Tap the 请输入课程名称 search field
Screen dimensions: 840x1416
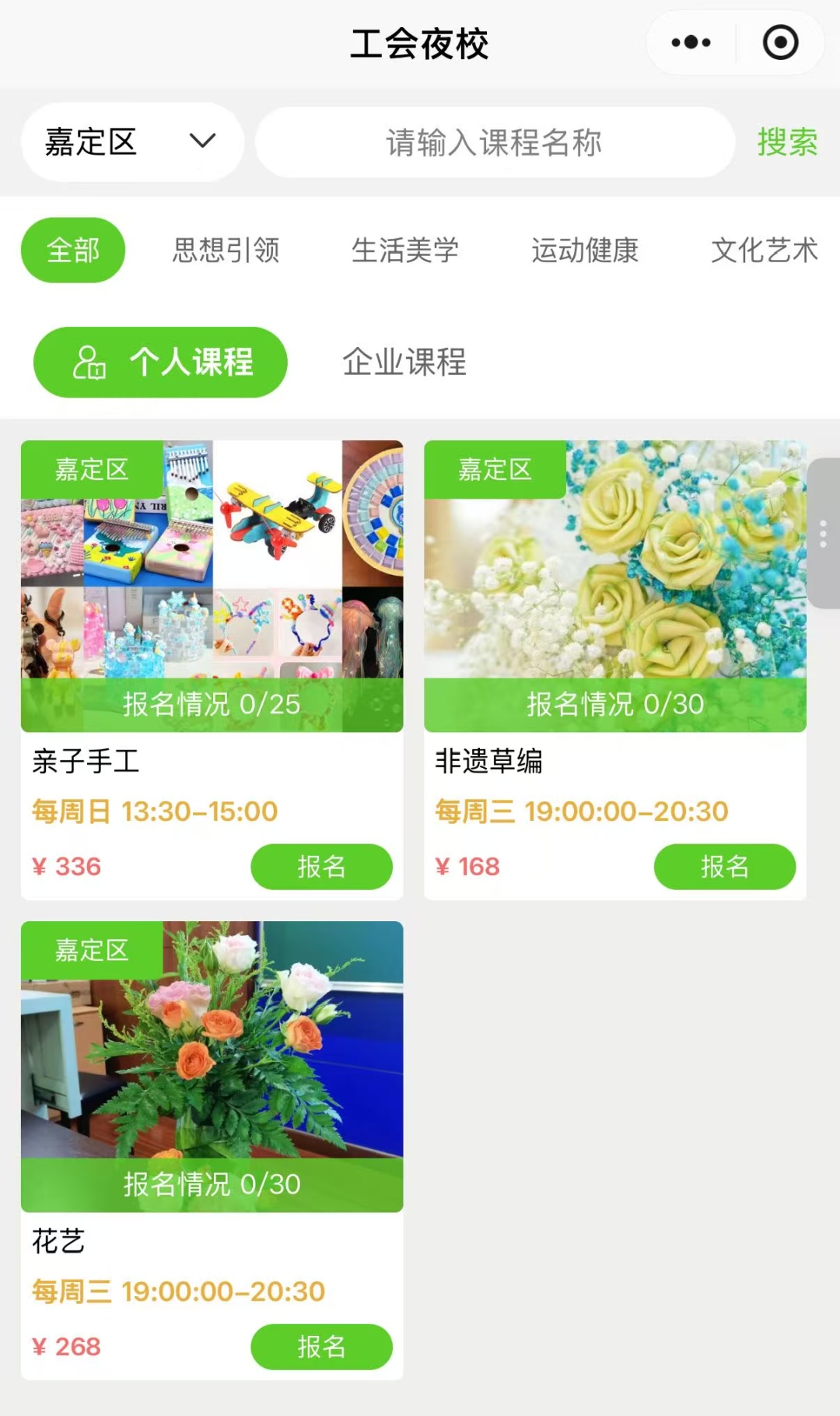495,142
